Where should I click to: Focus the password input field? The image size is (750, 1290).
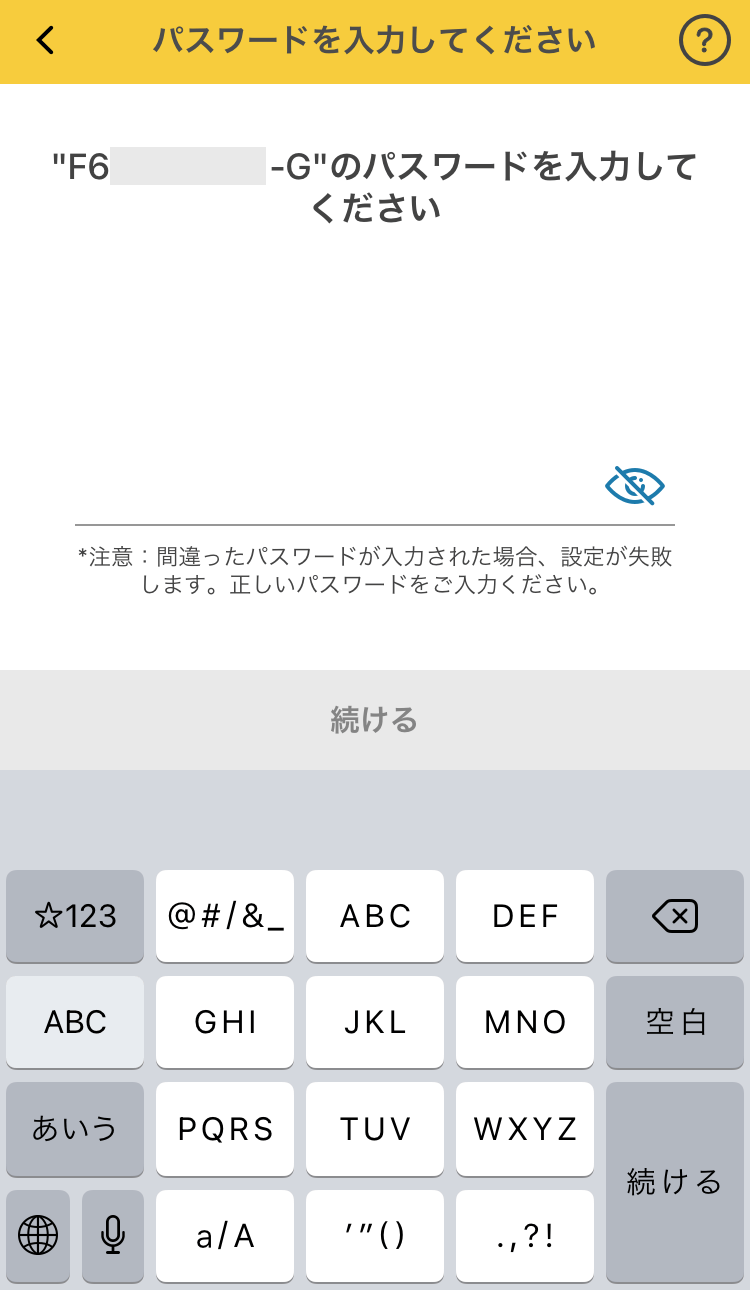click(x=335, y=488)
